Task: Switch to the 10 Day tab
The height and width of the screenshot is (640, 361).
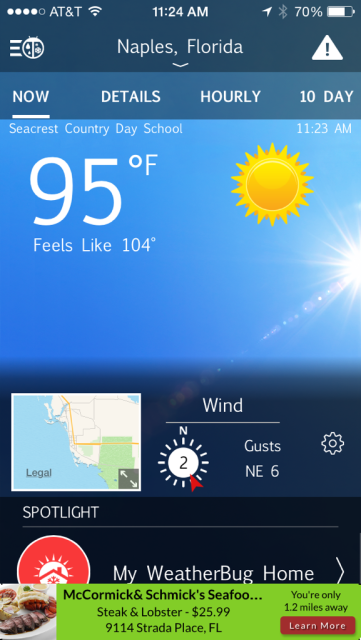Action: pyautogui.click(x=326, y=97)
